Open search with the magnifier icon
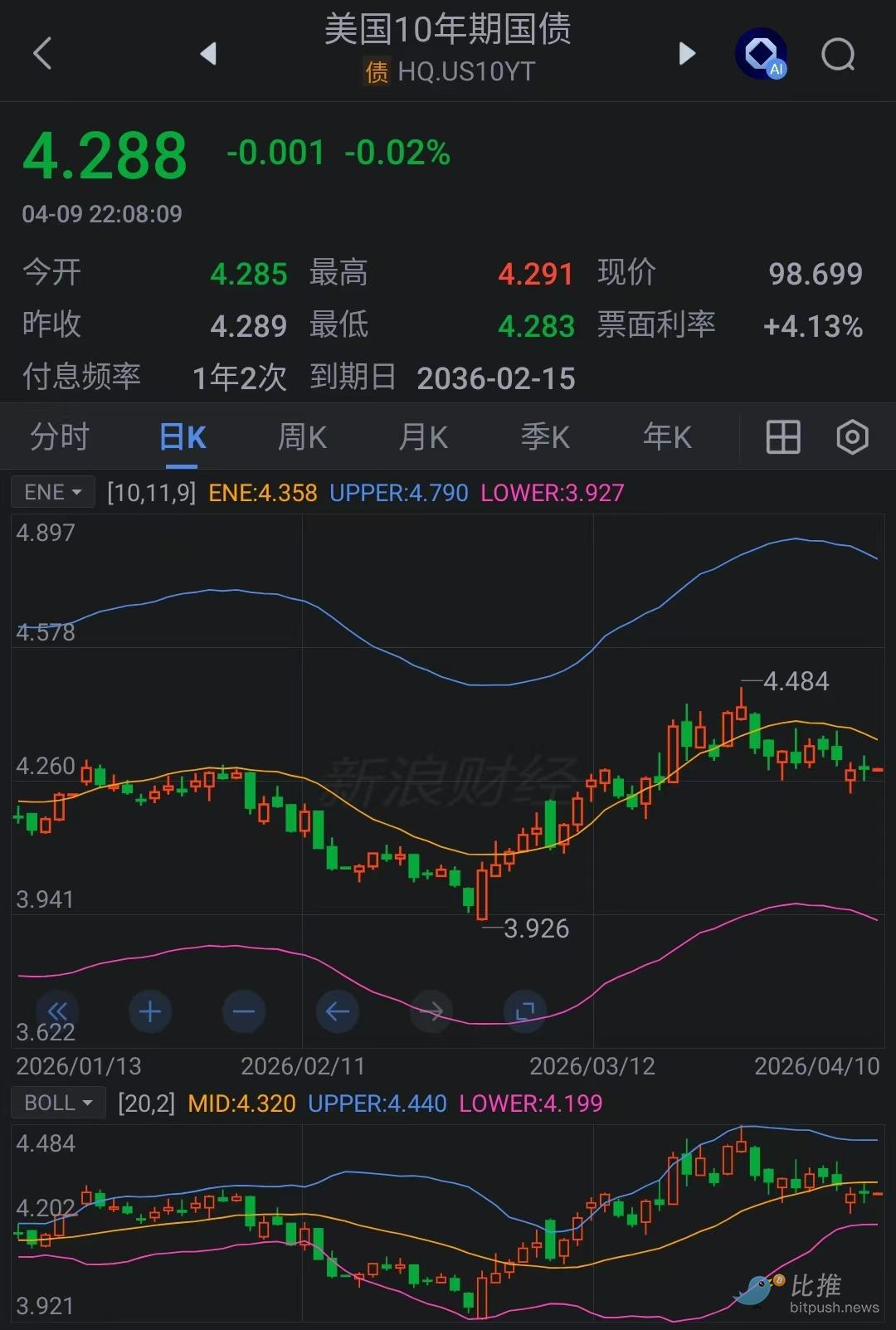The height and width of the screenshot is (1330, 896). (838, 56)
